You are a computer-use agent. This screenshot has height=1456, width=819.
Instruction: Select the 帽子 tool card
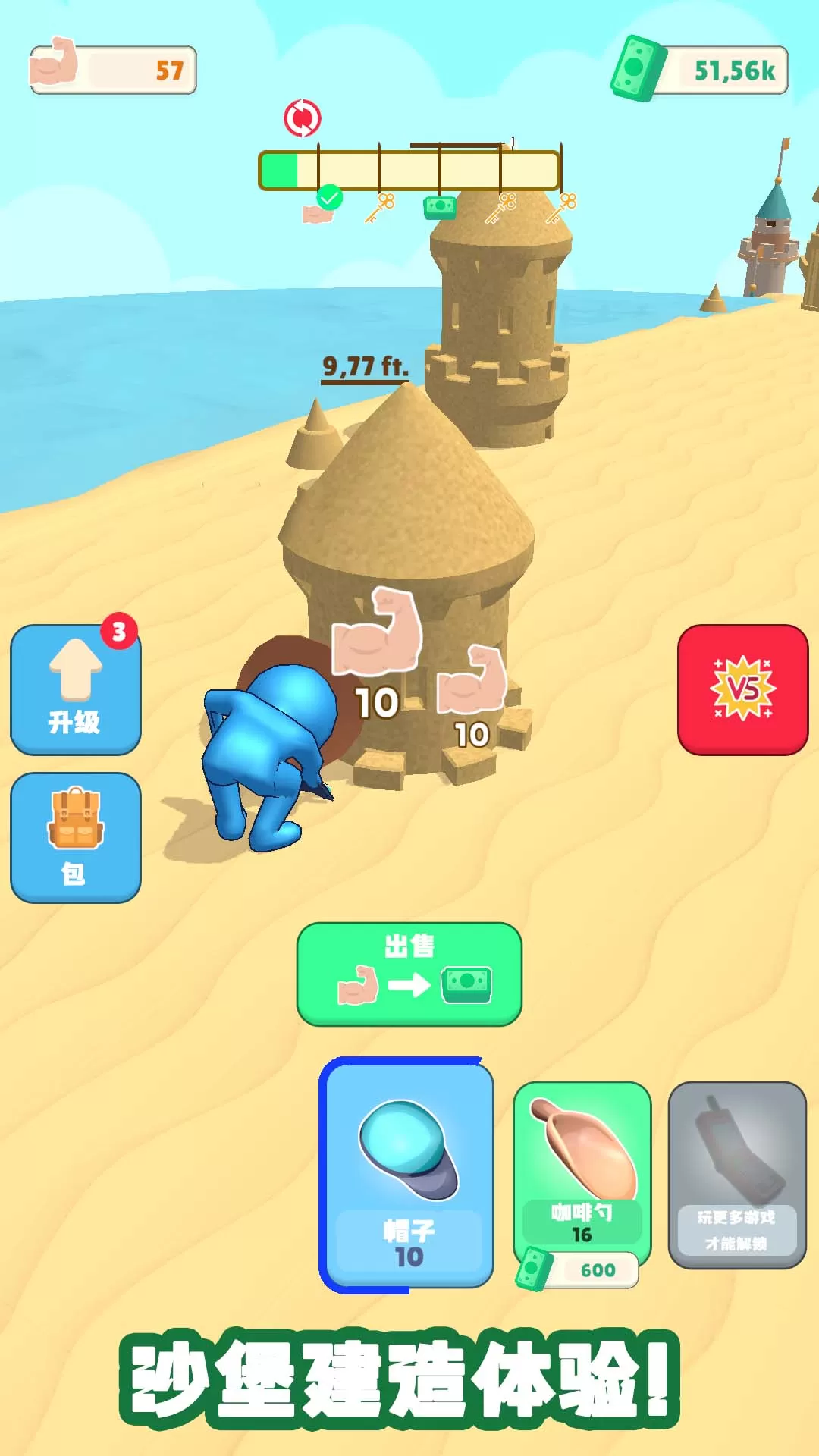407,1175
